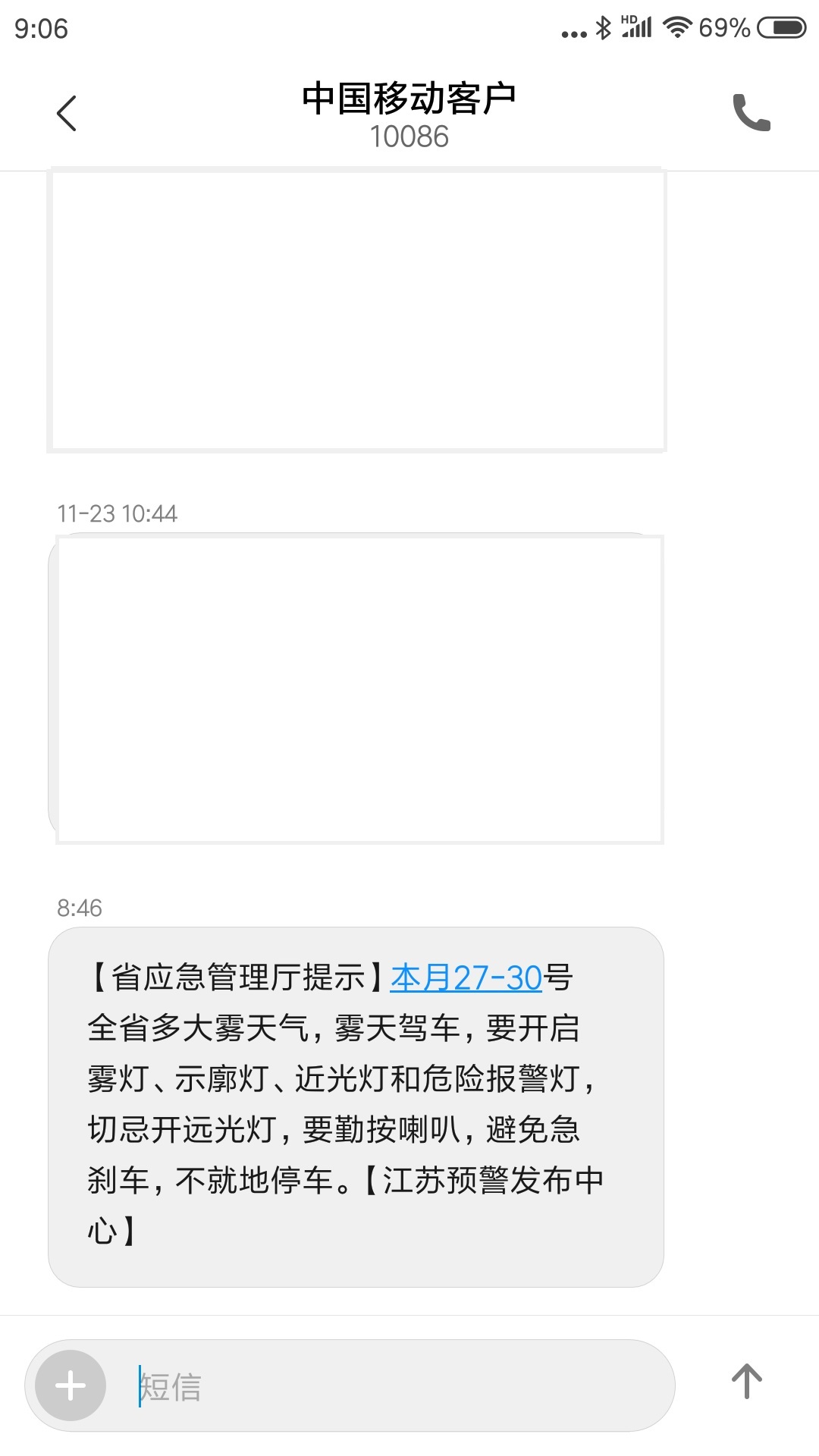819x1456 pixels.
Task: Go back to the message list
Action: point(67,114)
